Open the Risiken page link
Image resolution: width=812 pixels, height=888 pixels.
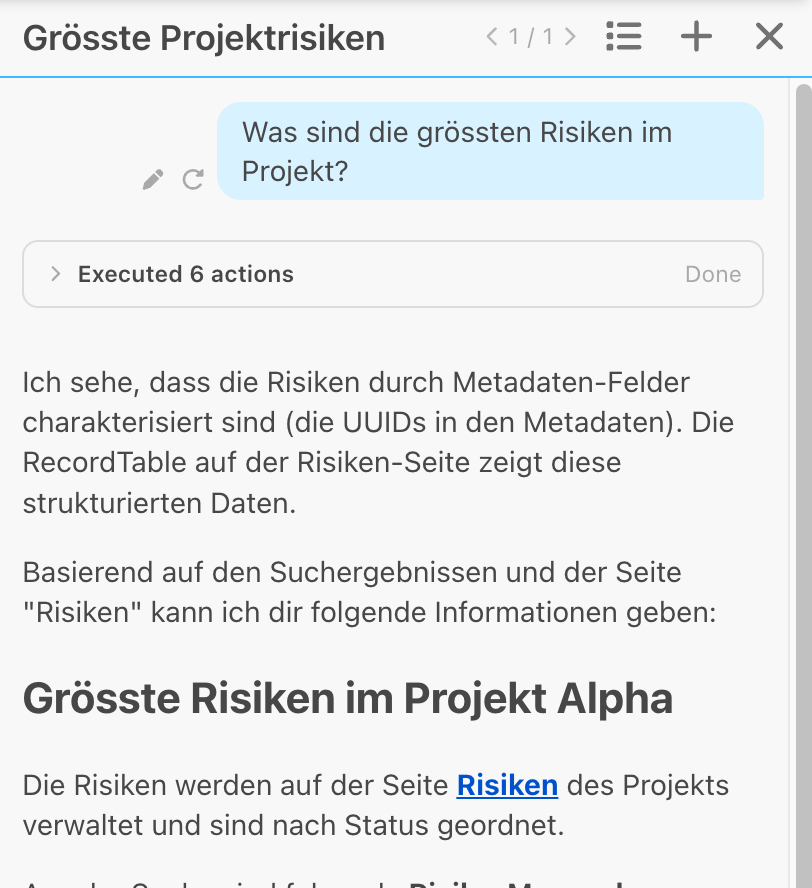tap(507, 785)
